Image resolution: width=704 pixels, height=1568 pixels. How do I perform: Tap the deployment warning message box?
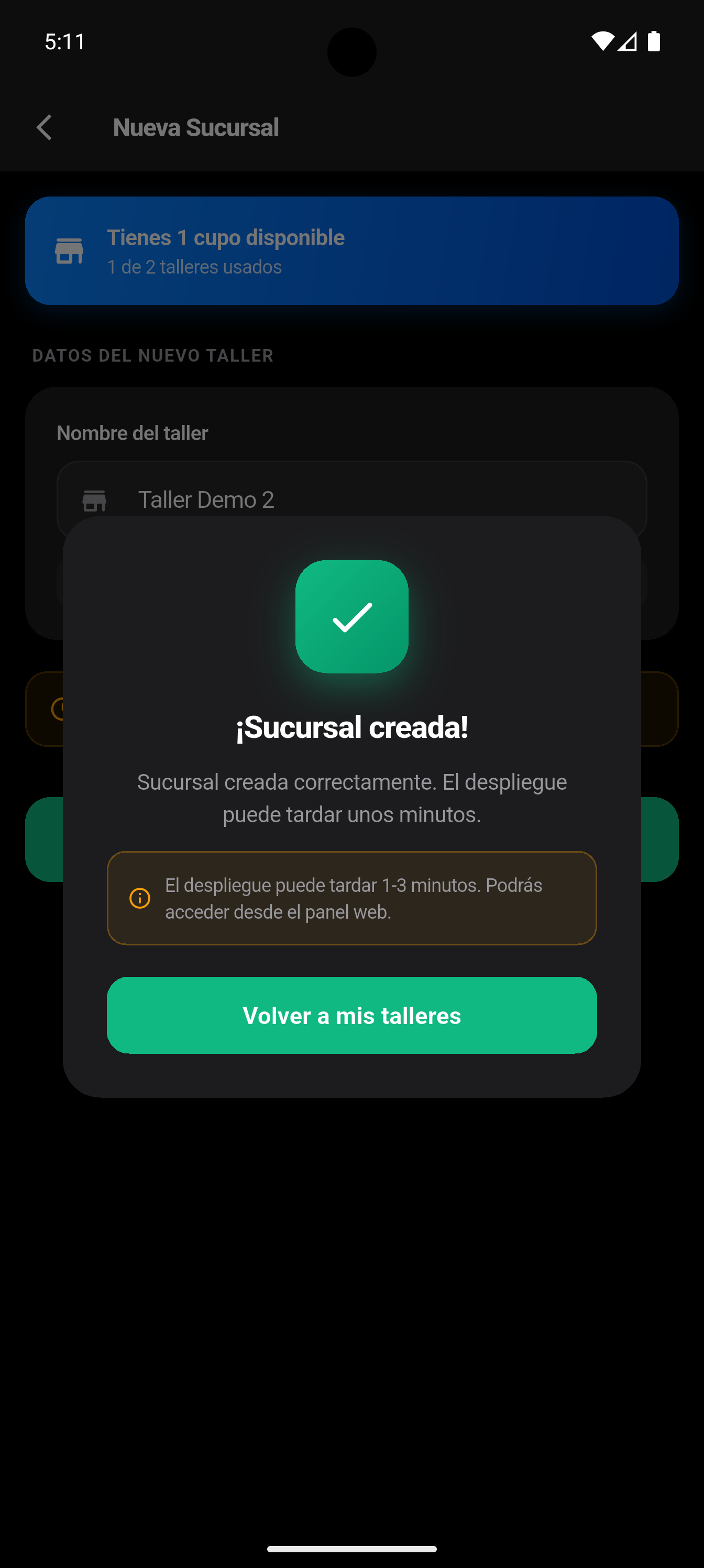351,898
